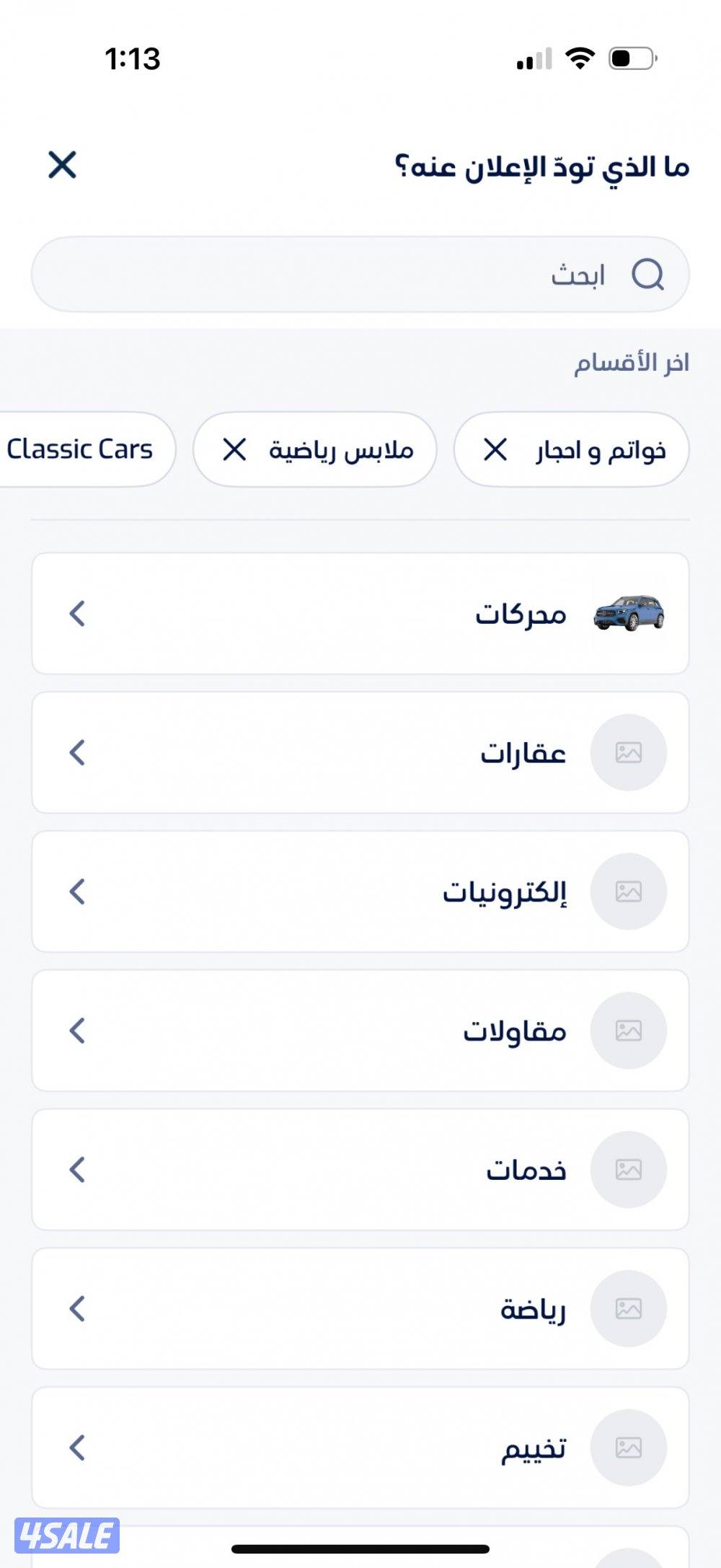Select the ملابس رياضية recent chip
721x1568 pixels.
[x=341, y=450]
